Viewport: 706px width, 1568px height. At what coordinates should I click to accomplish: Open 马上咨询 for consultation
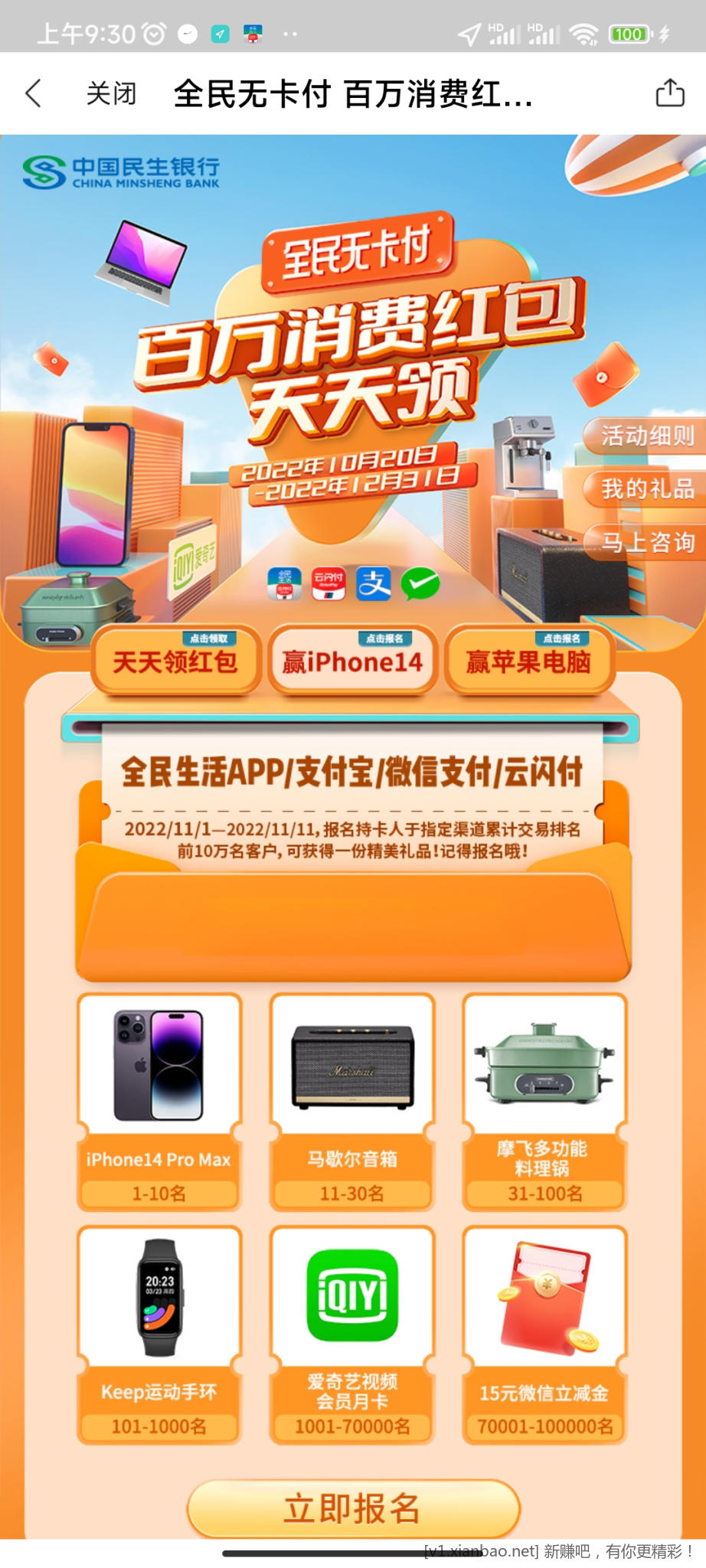646,542
